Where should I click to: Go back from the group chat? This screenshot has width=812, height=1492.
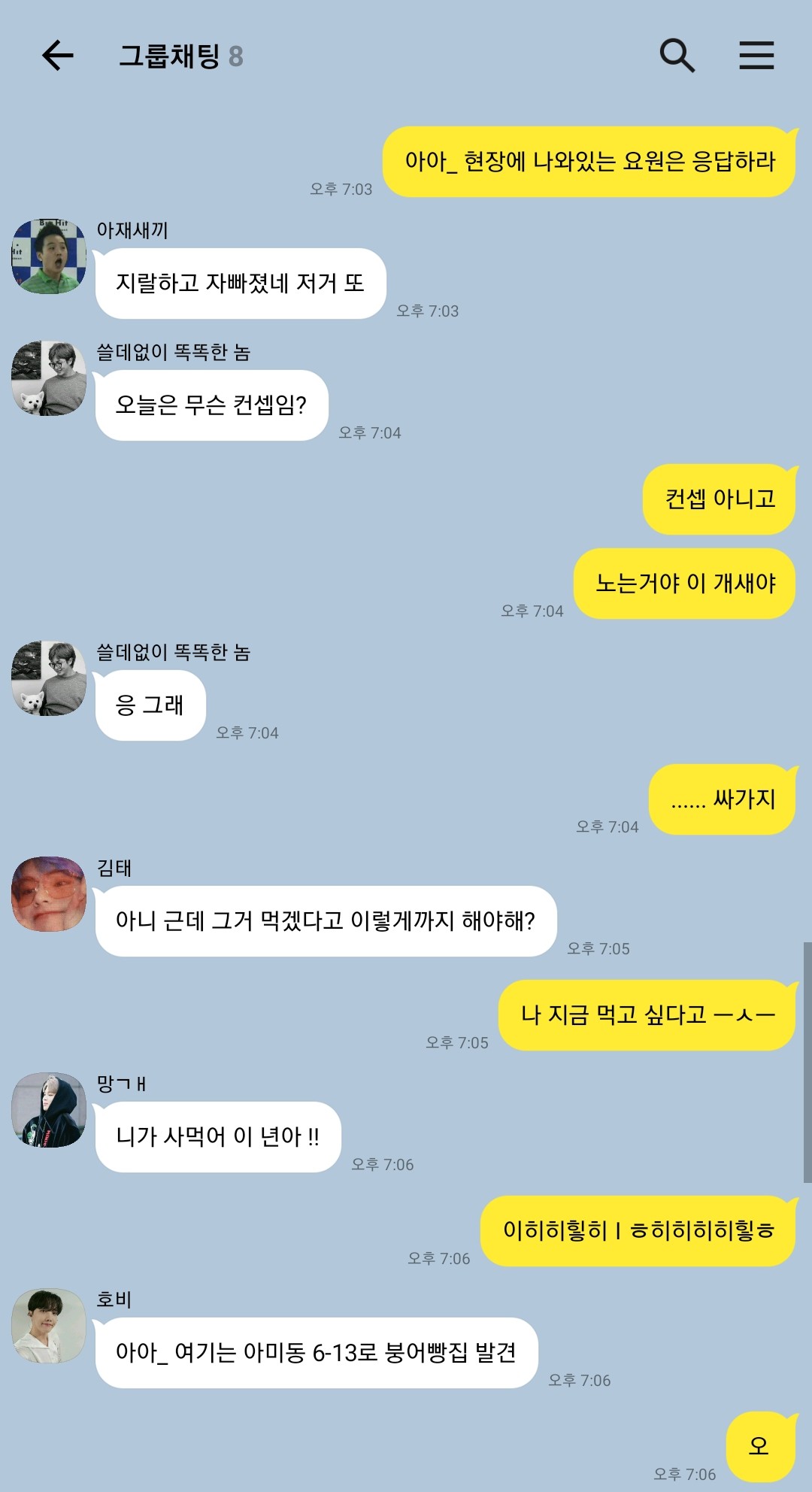pyautogui.click(x=57, y=56)
